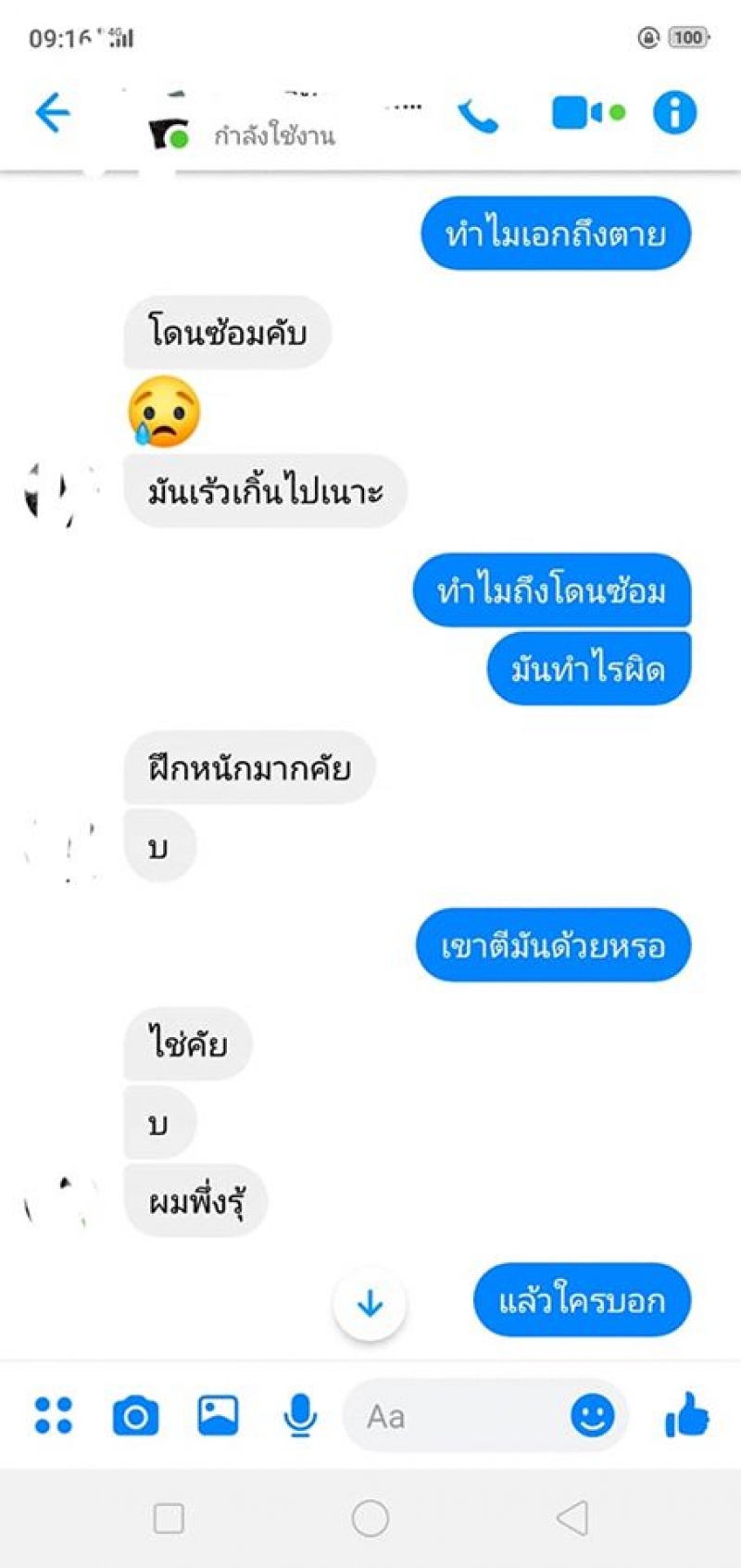Image resolution: width=741 pixels, height=1568 pixels.
Task: Focus the Aa message input field
Action: pyautogui.click(x=454, y=1416)
